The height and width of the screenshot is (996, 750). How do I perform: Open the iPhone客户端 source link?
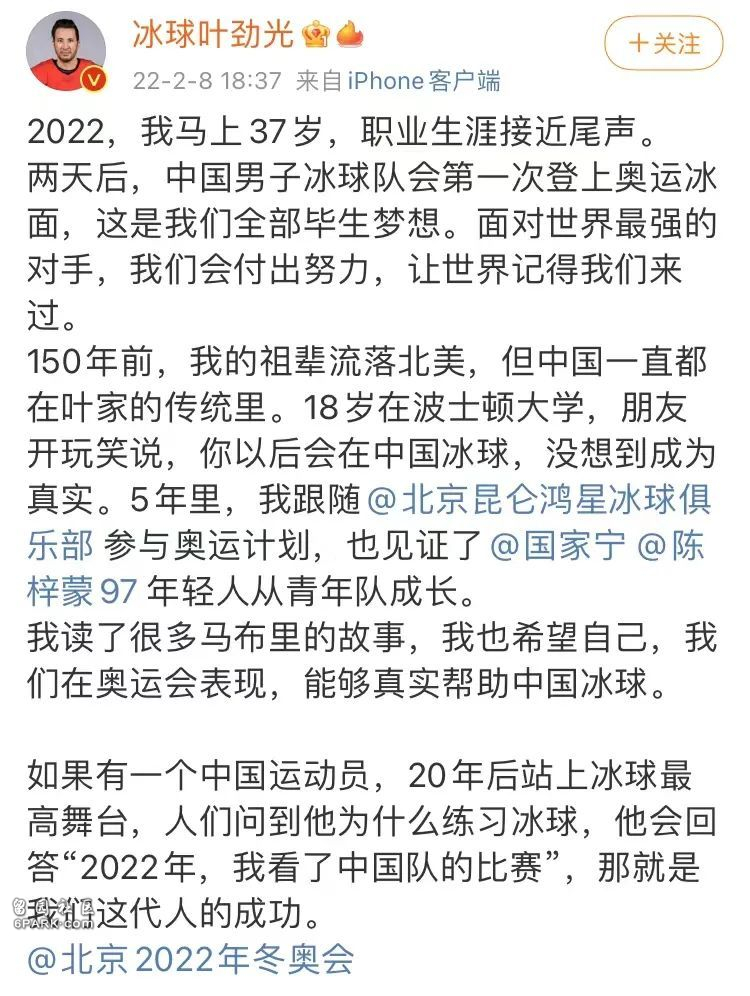[x=424, y=80]
